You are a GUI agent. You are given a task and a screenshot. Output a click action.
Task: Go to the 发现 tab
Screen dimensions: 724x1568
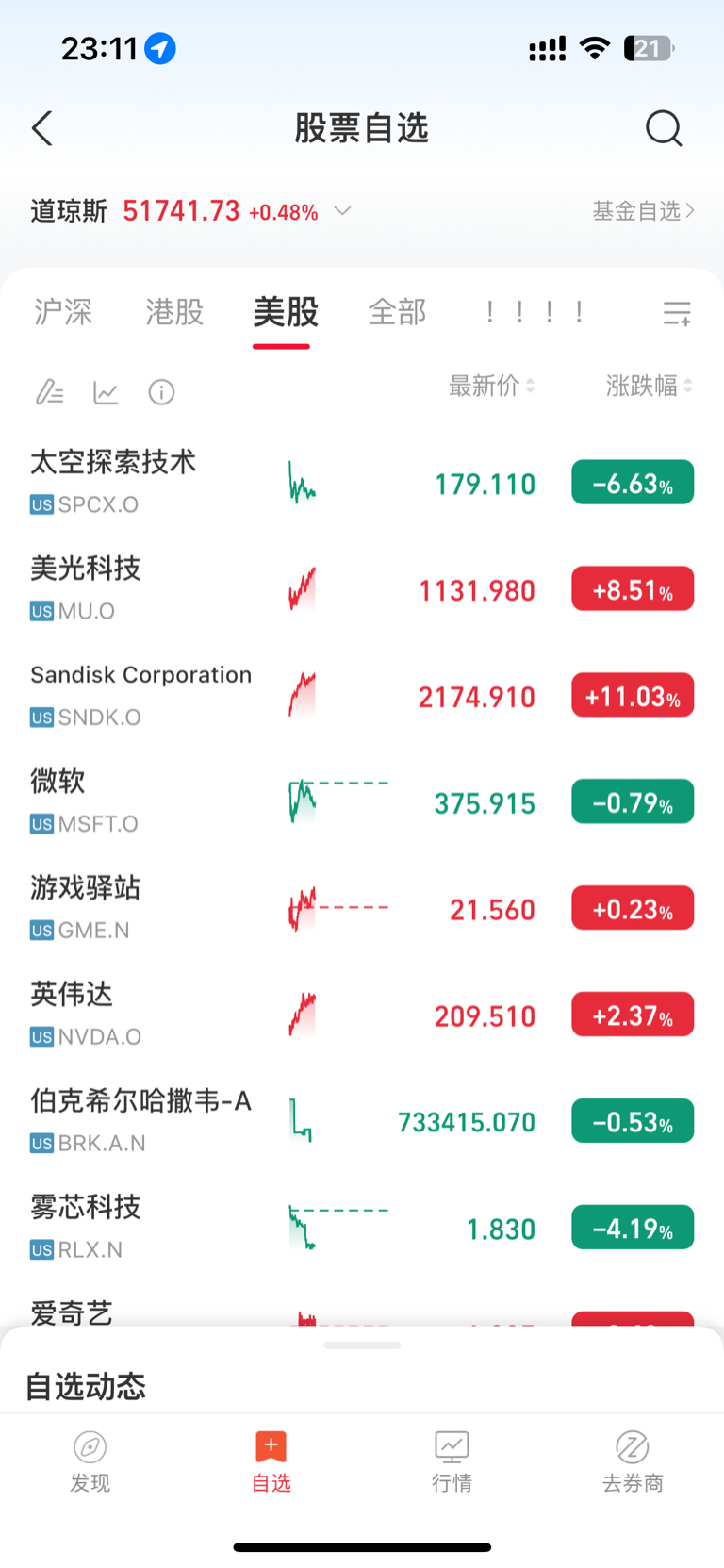[90, 1462]
